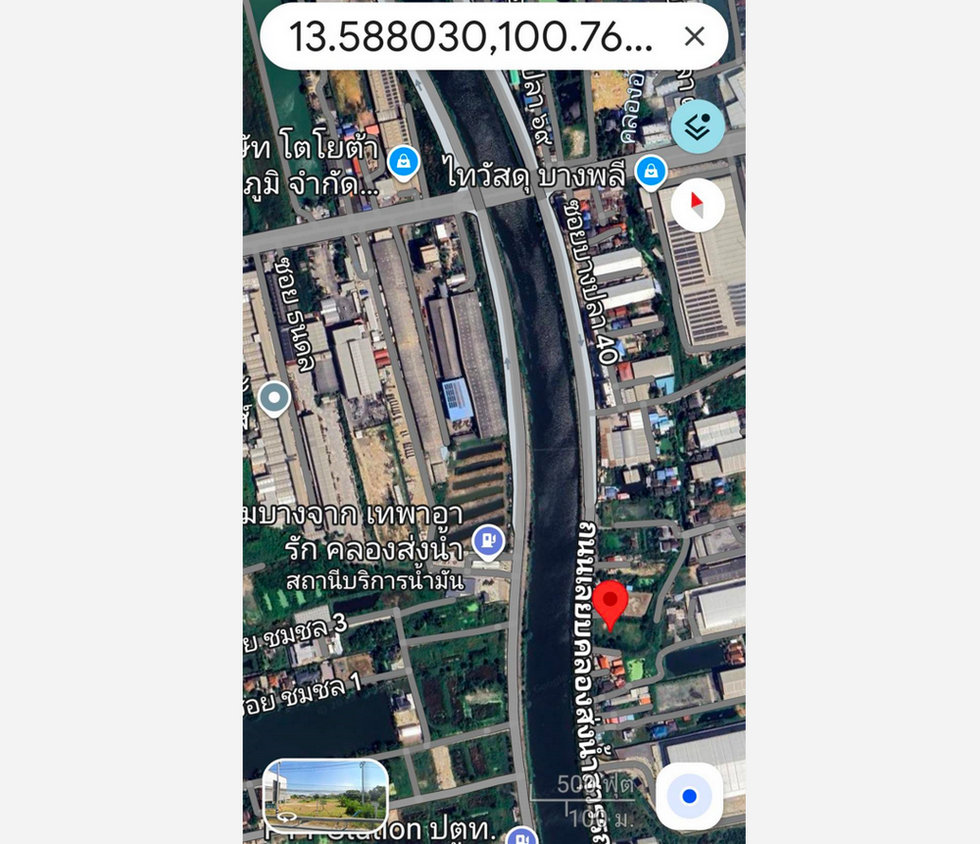Select the red dropped pin
Image resolution: width=980 pixels, height=844 pixels.
click(610, 604)
